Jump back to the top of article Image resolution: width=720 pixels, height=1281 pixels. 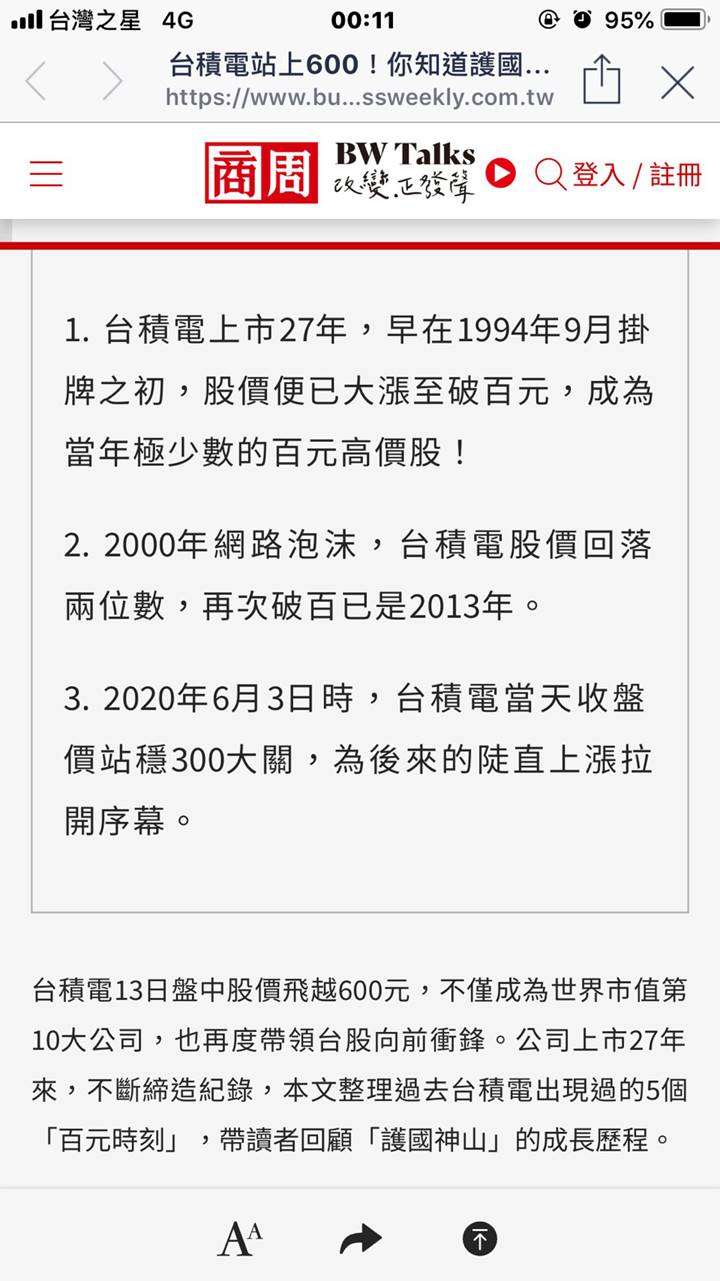[x=480, y=1240]
